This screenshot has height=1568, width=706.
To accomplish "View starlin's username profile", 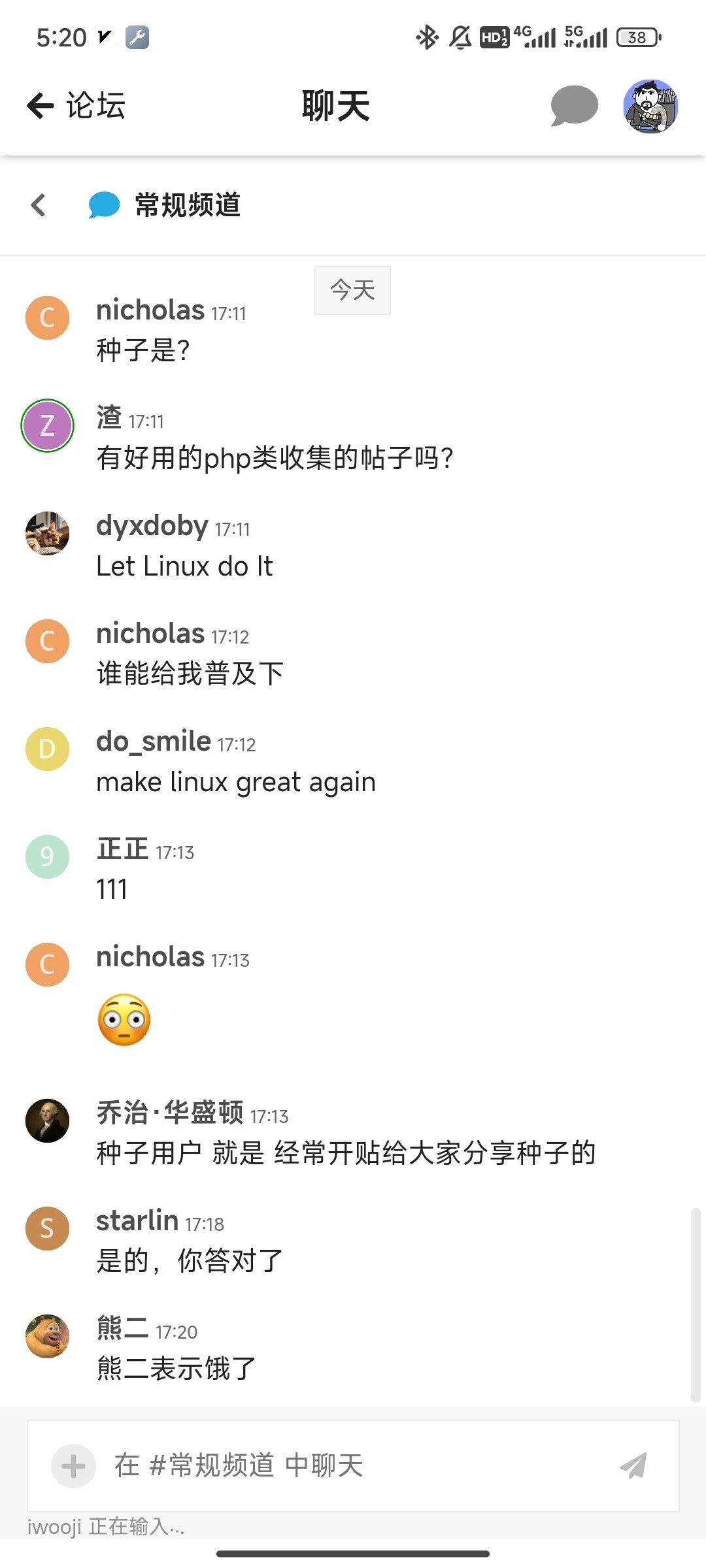I will pos(137,1220).
